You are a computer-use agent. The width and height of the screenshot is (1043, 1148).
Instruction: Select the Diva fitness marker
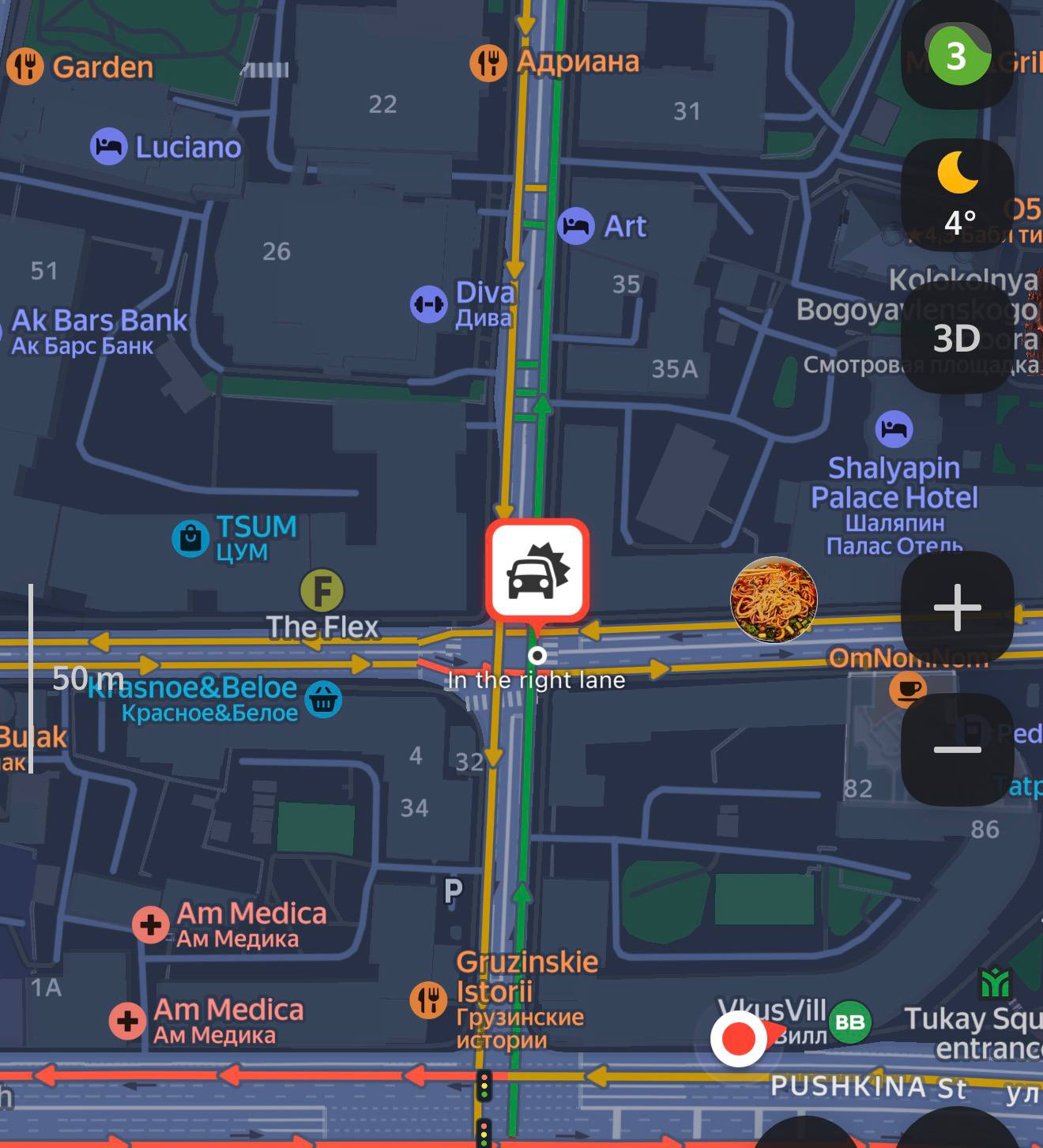tap(429, 304)
